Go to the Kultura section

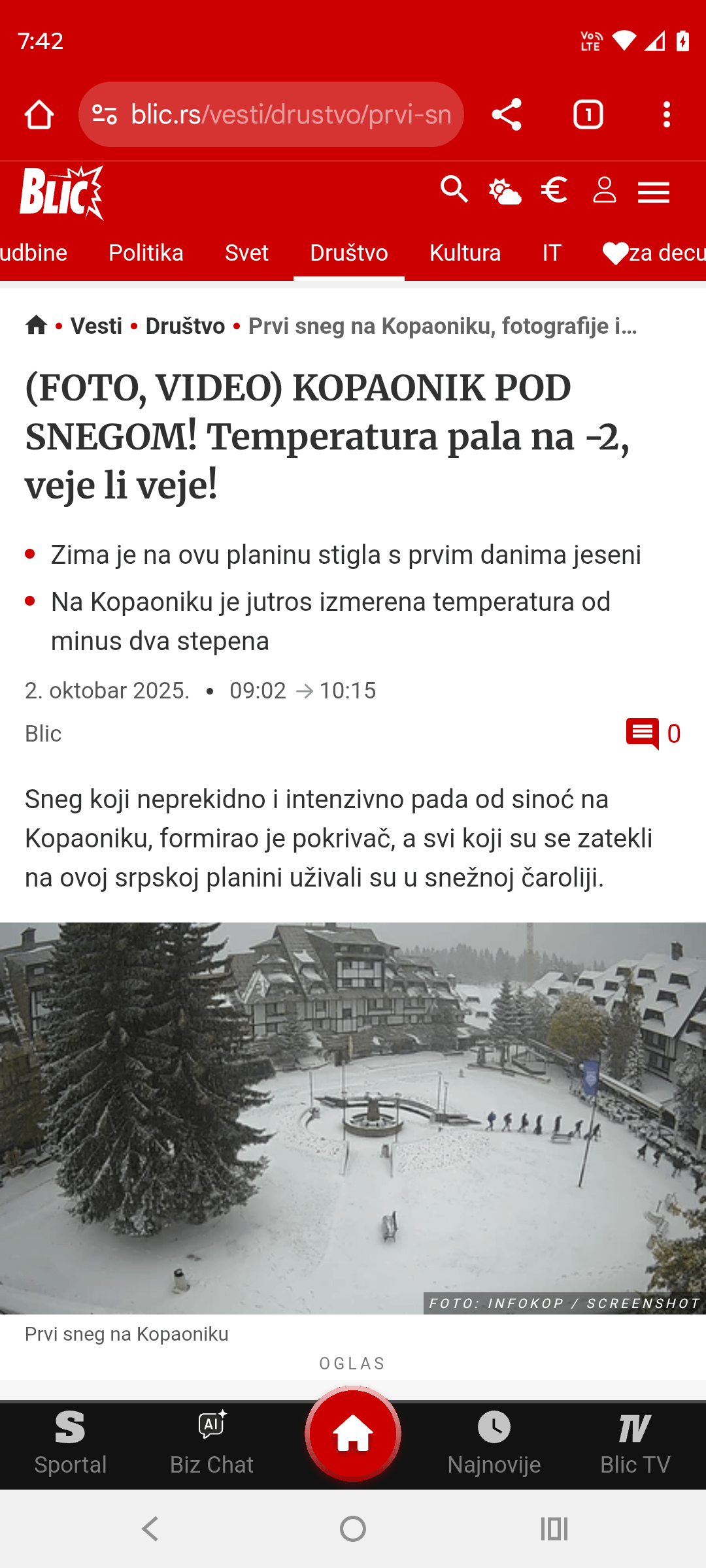pyautogui.click(x=465, y=253)
